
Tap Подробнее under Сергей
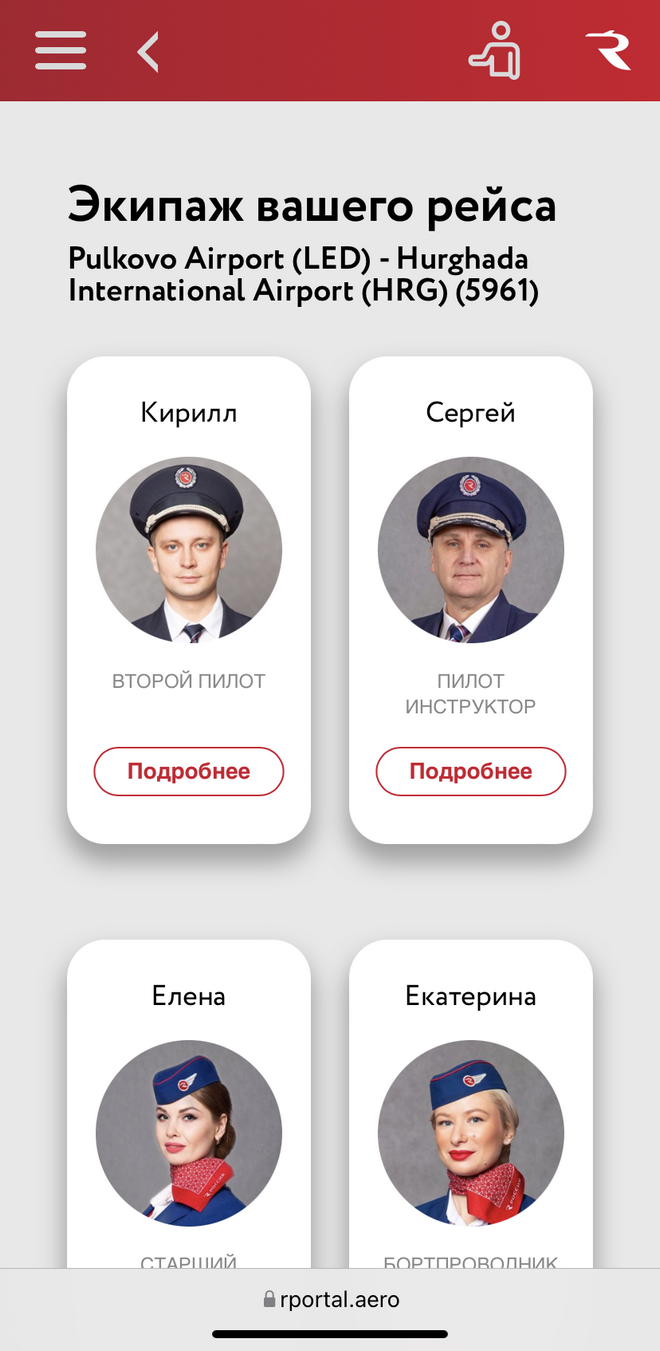[471, 771]
